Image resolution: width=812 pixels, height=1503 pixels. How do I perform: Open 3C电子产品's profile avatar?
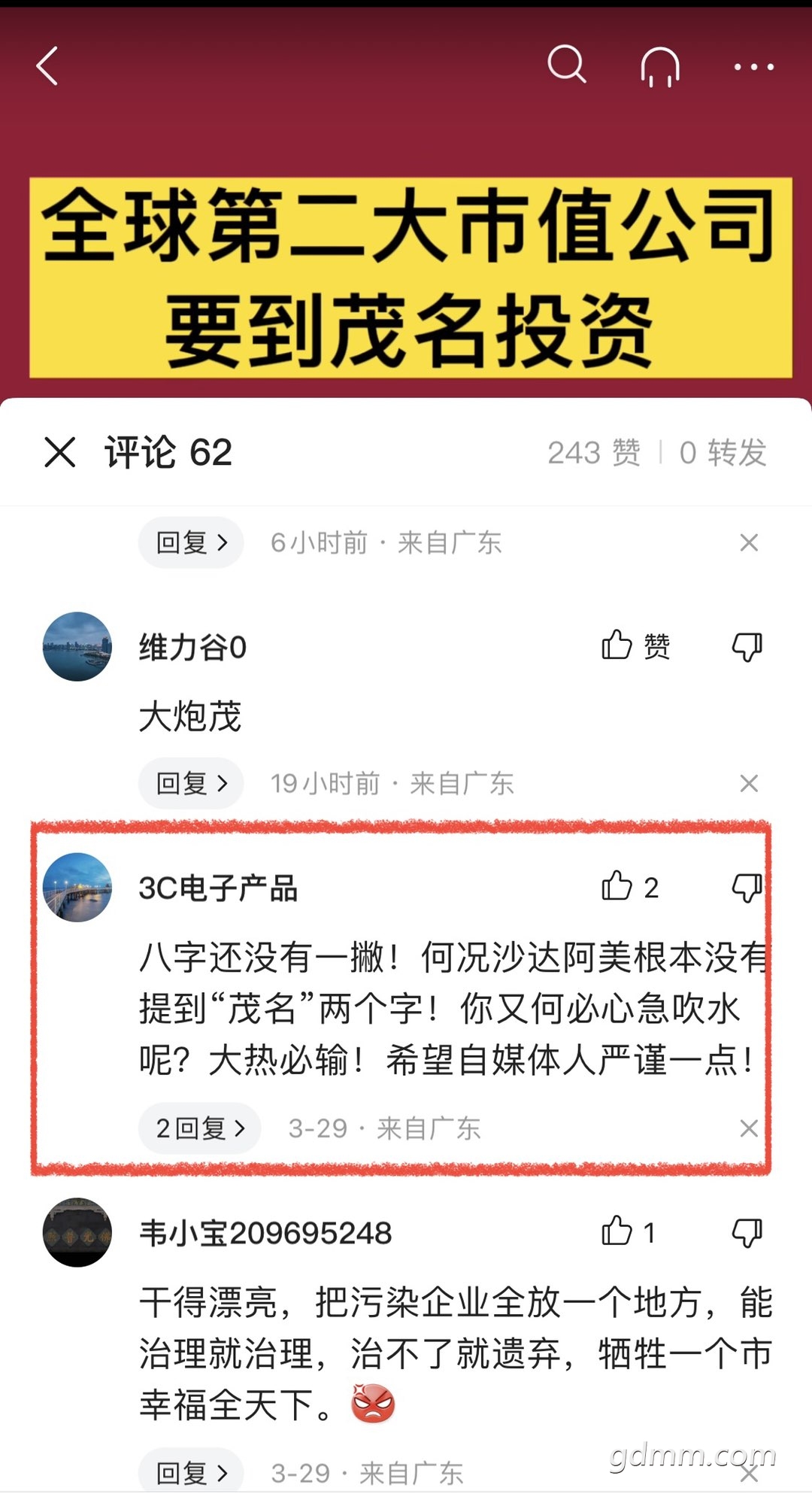click(77, 887)
